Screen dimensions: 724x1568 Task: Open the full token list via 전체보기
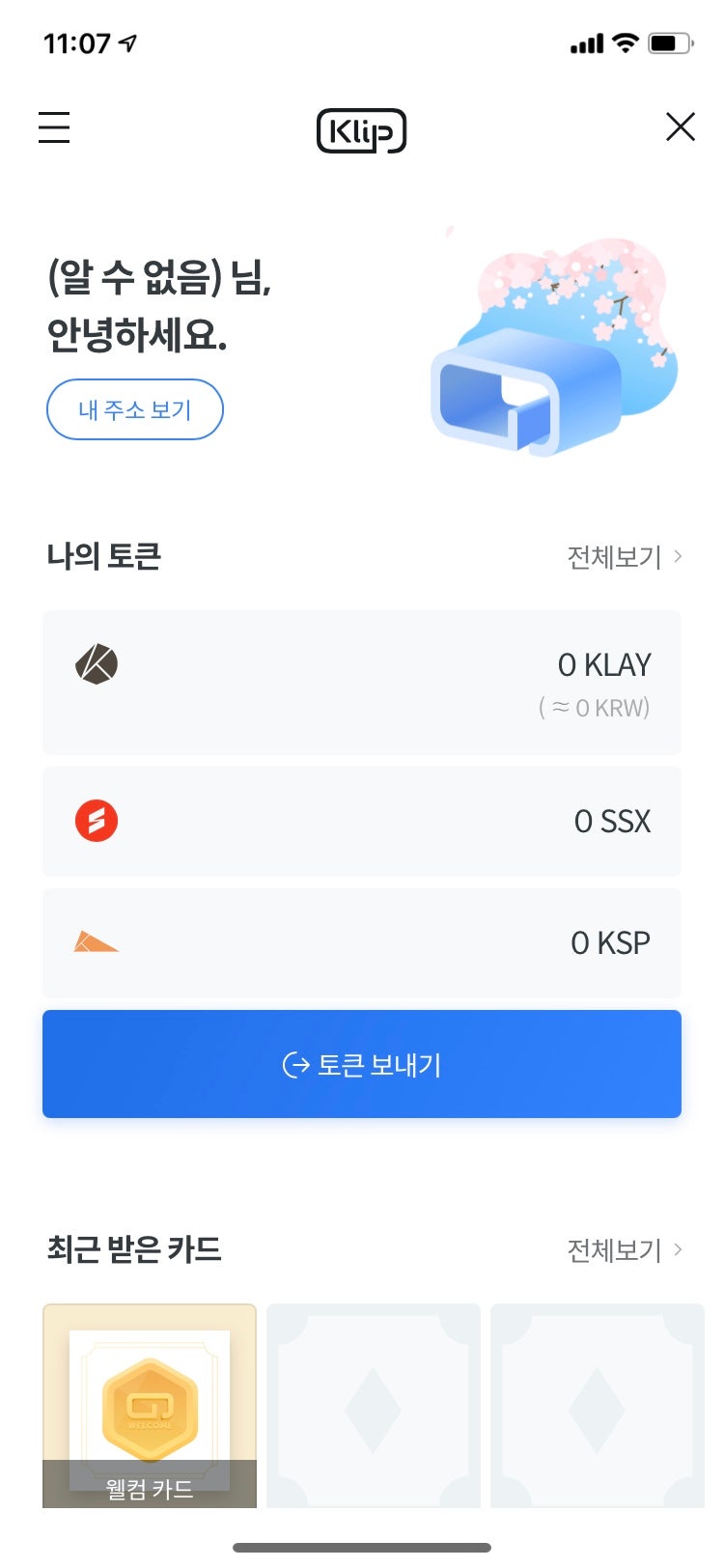point(614,556)
